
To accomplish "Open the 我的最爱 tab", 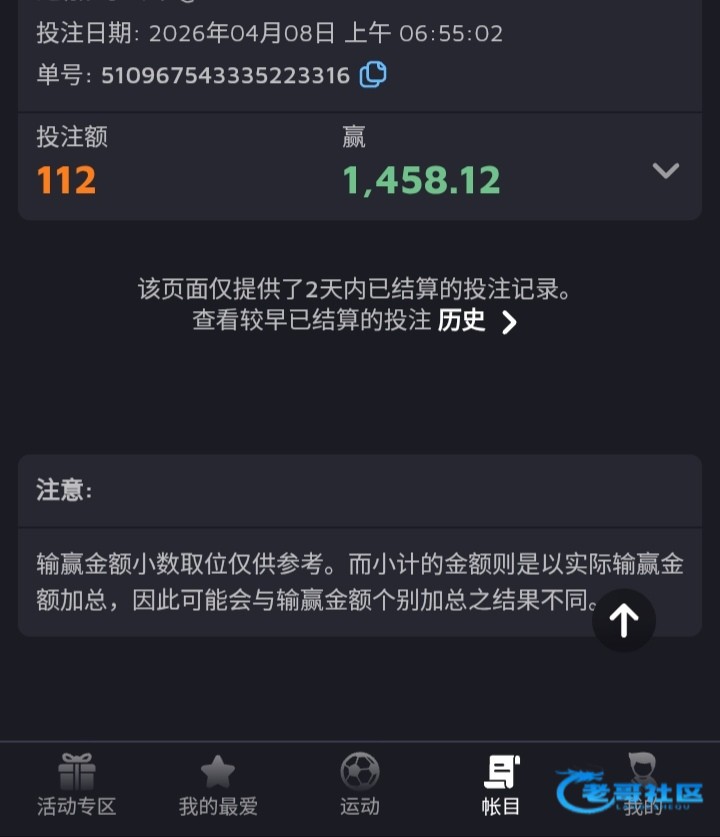I will tap(218, 785).
